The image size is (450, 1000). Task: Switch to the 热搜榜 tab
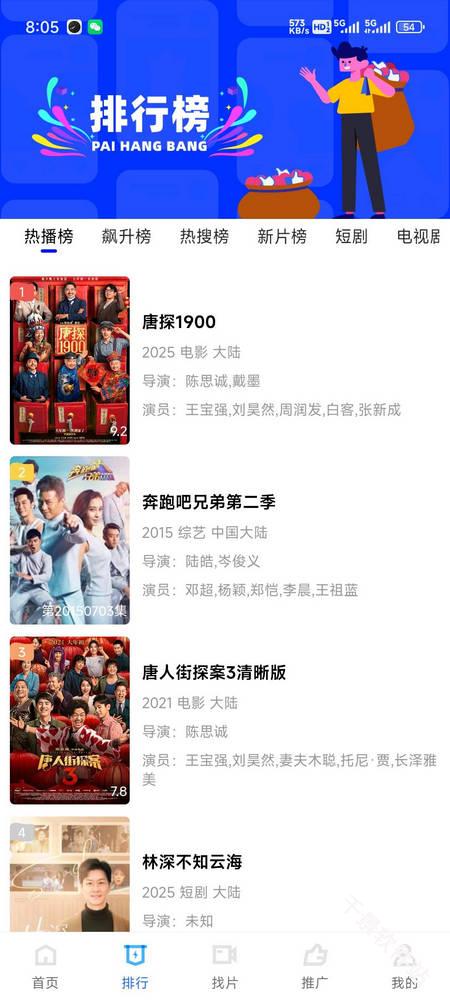click(204, 237)
